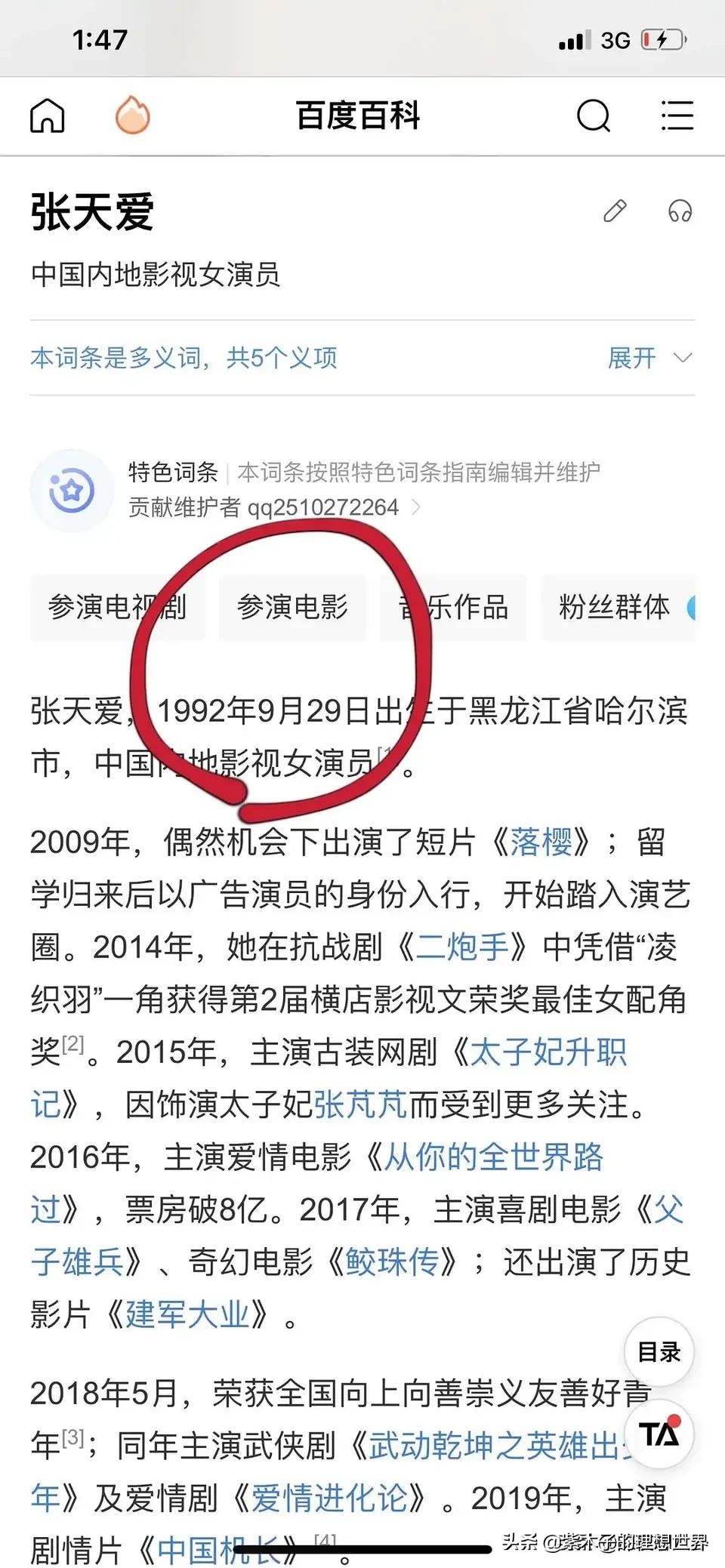Listen to the entry via the headphone icon
The width and height of the screenshot is (725, 1568).
pyautogui.click(x=680, y=211)
